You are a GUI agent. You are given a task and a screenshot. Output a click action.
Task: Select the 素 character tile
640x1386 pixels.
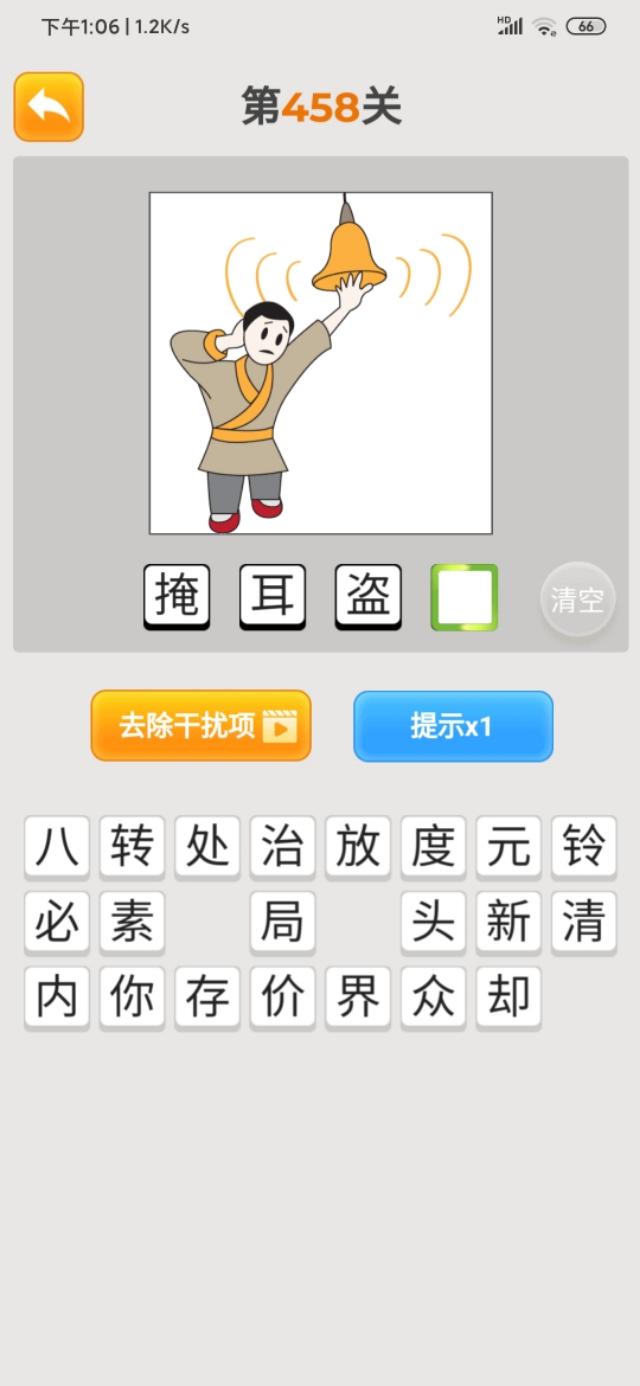click(x=132, y=923)
